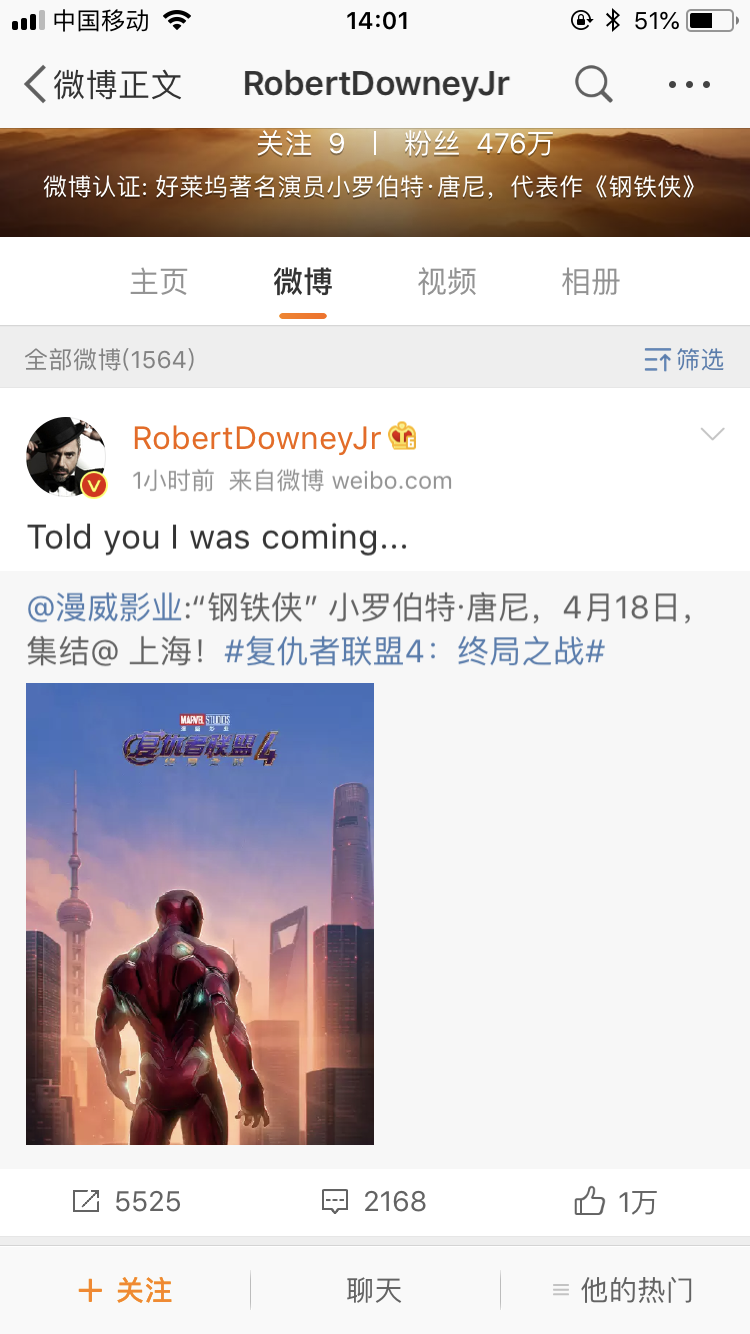Open the @漫威影业 mention link

coord(104,607)
